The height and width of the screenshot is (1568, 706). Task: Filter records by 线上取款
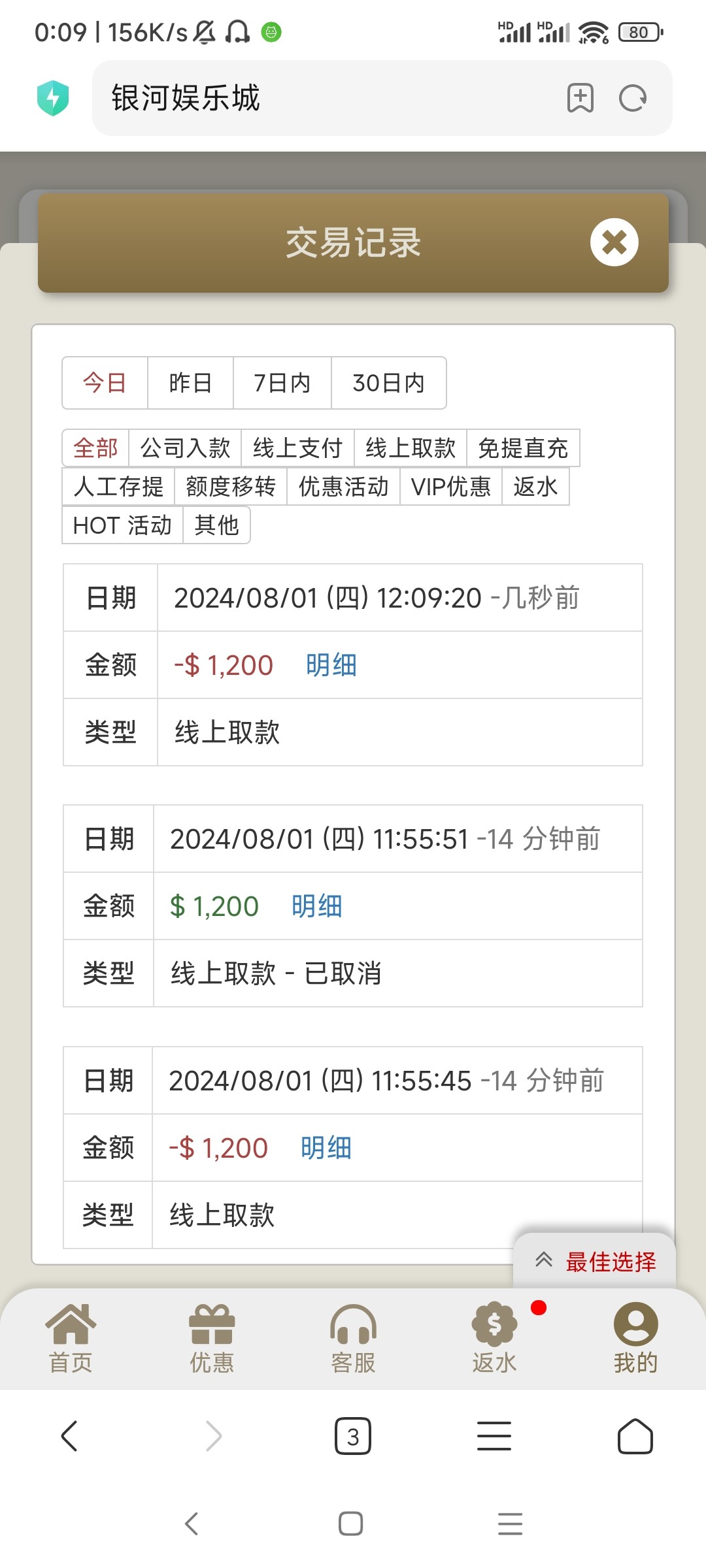point(411,448)
